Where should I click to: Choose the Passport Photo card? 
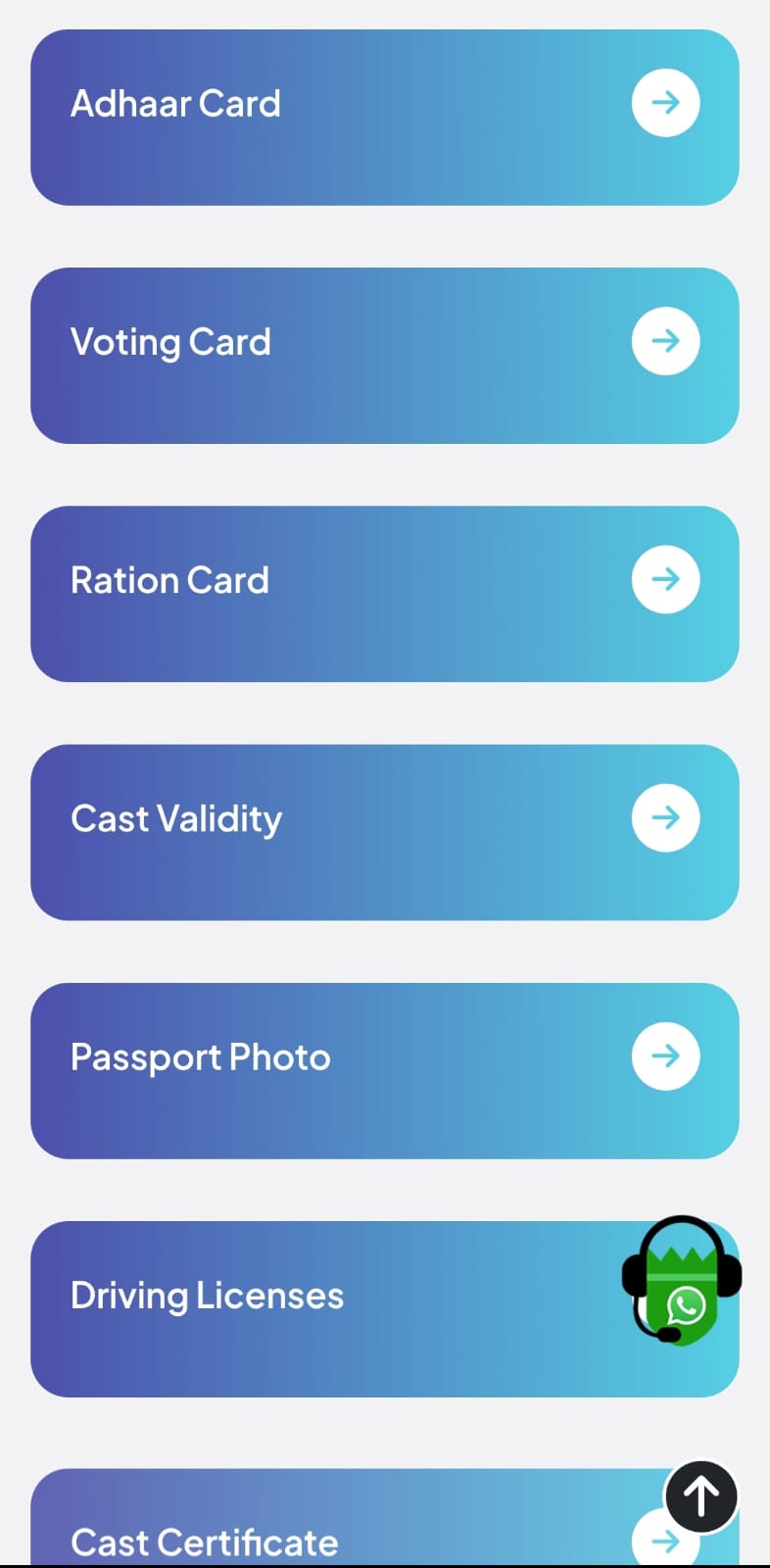384,1070
